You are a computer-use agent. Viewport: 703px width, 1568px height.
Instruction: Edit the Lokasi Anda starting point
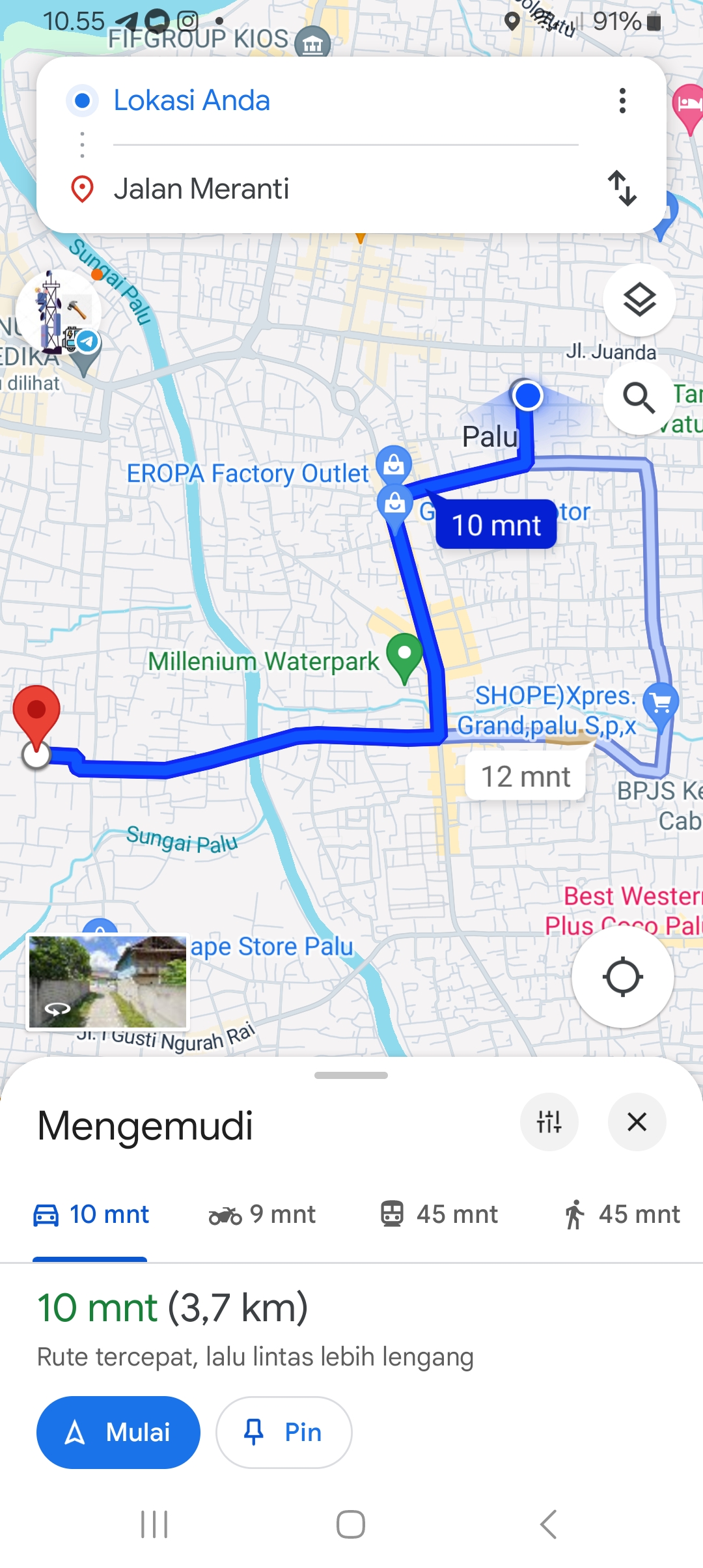(345, 101)
